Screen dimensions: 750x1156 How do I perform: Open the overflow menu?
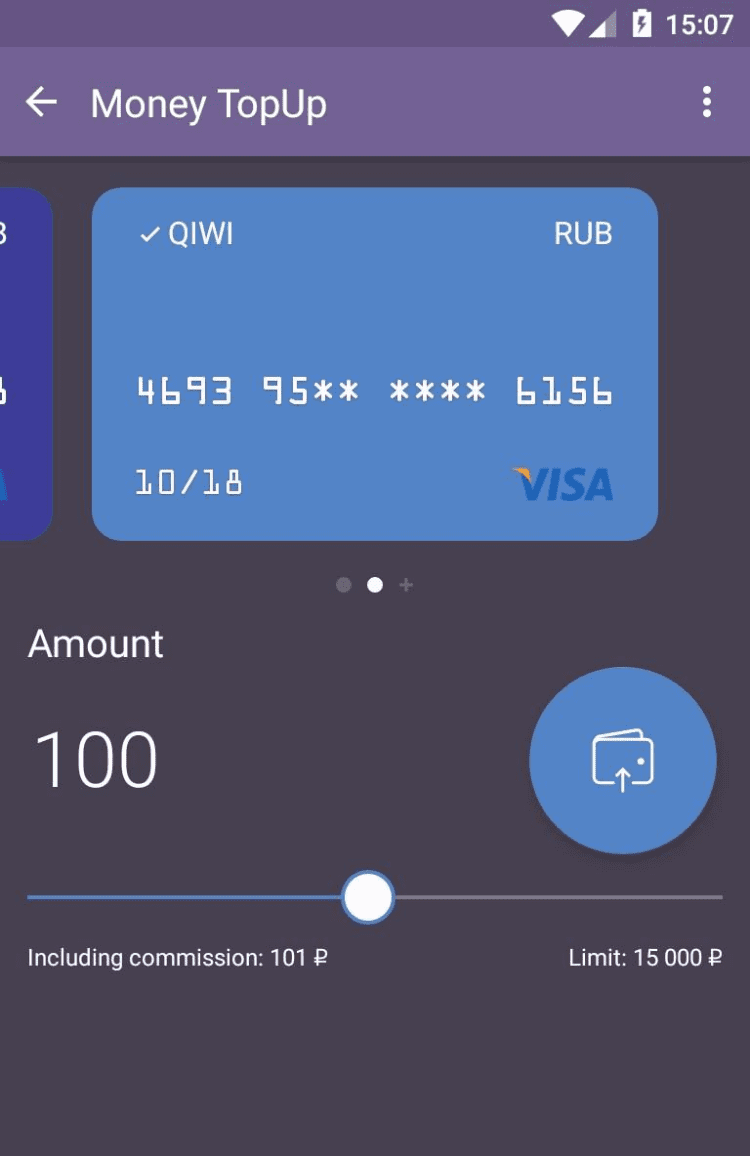click(706, 102)
